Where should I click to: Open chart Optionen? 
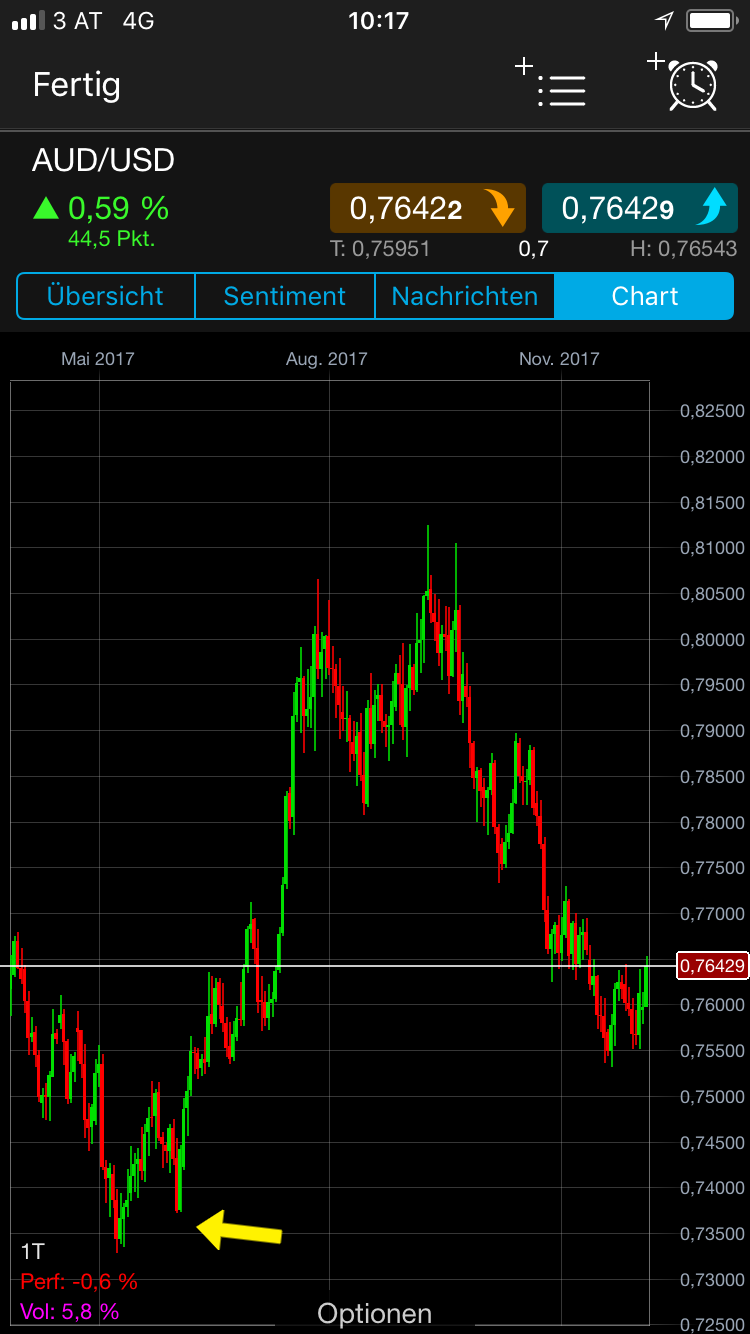[374, 1313]
